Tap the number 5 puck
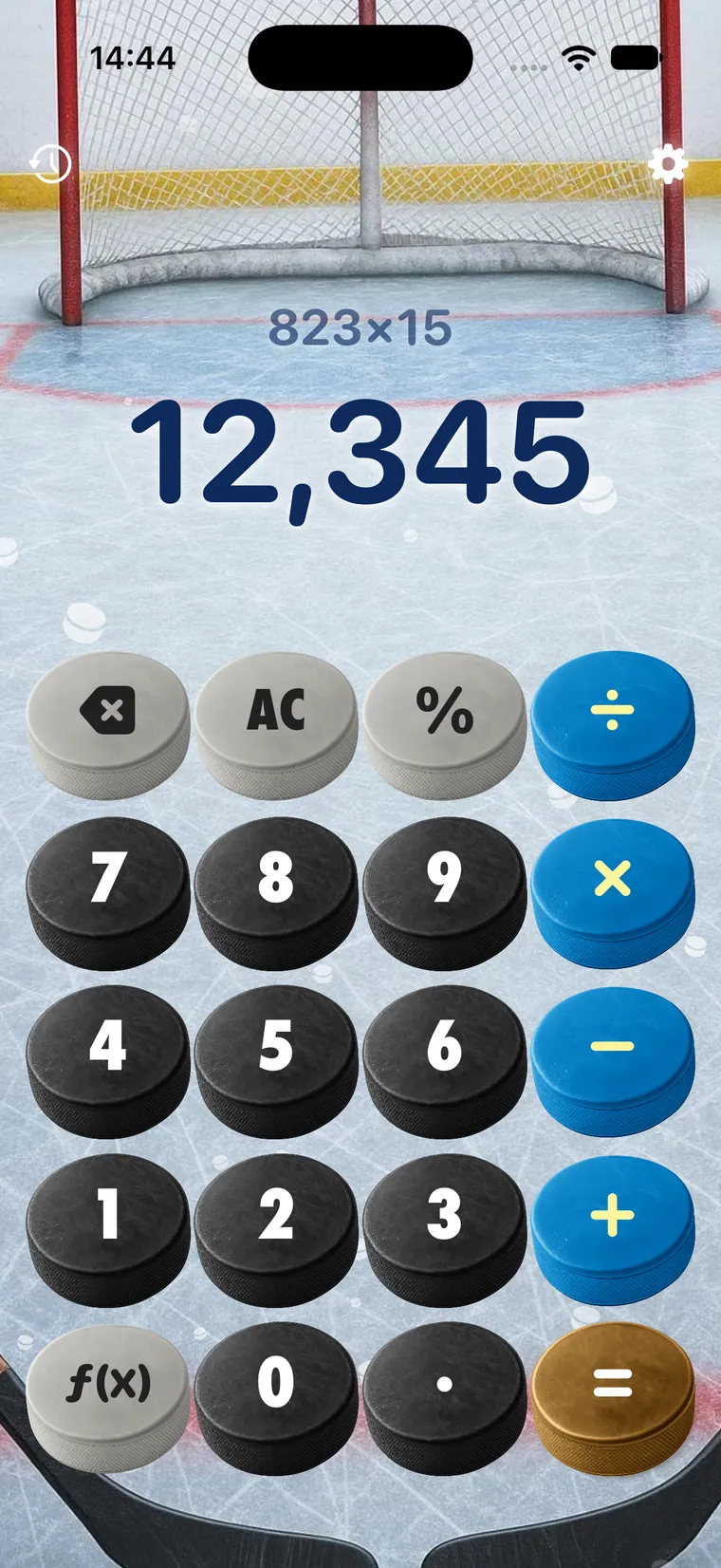 point(276,1061)
